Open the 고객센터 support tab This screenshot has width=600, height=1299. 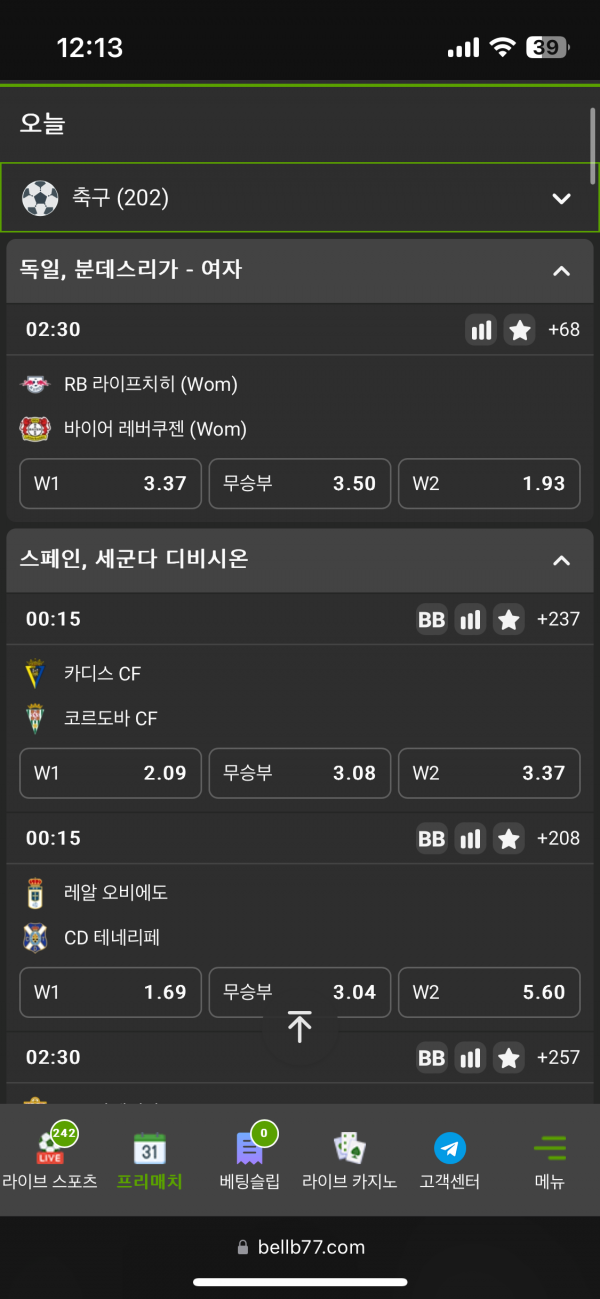coord(449,1160)
